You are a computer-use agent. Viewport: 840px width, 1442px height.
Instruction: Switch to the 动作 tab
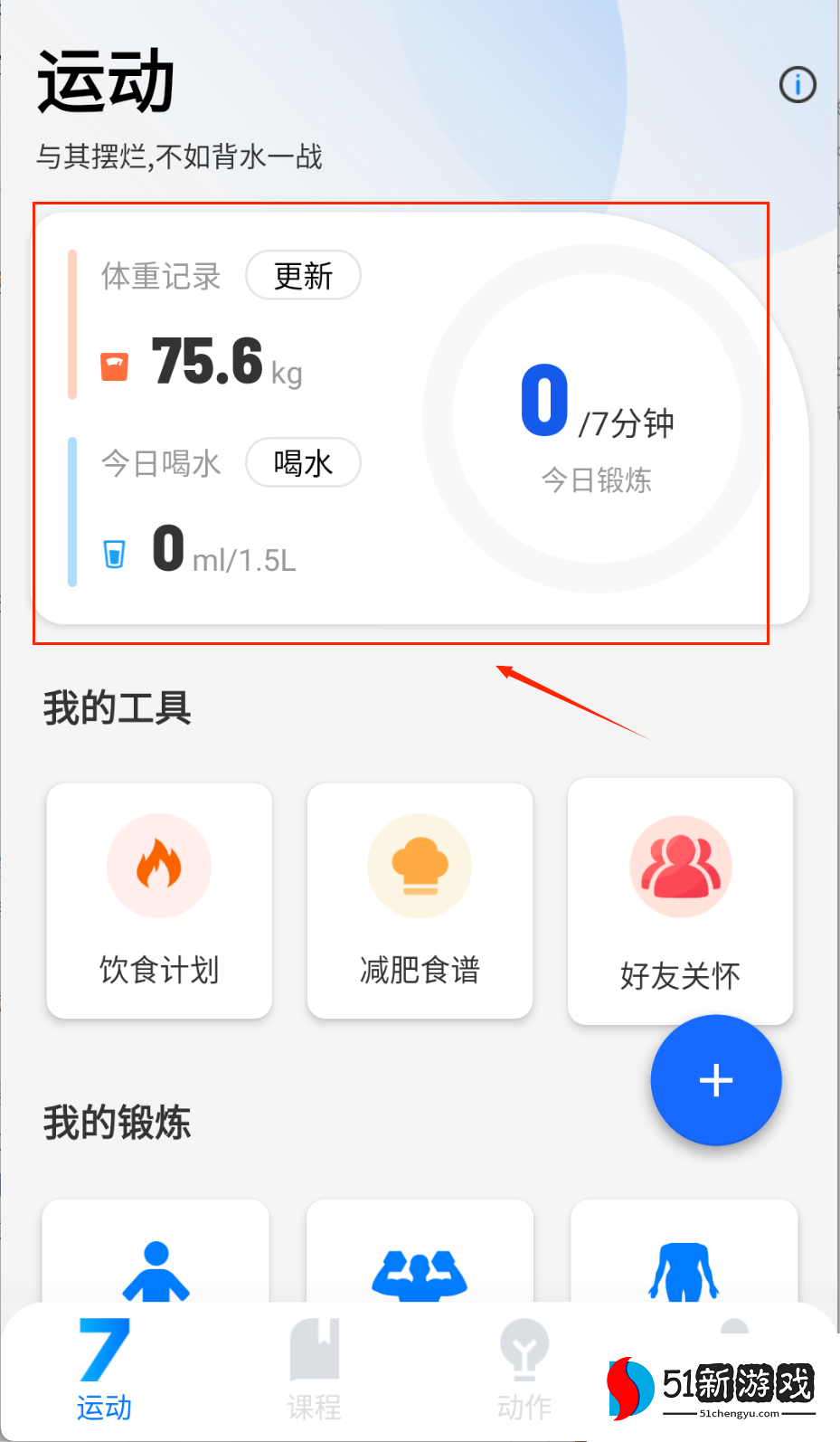524,1368
